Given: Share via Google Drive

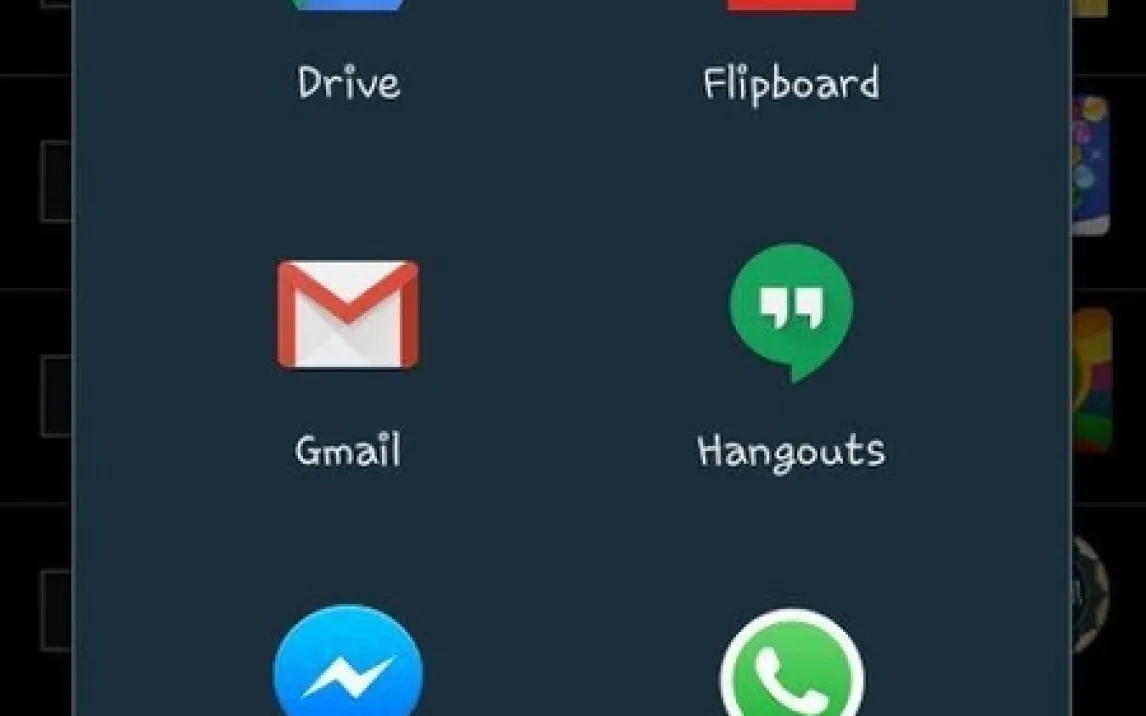Looking at the screenshot, I should click(x=349, y=60).
